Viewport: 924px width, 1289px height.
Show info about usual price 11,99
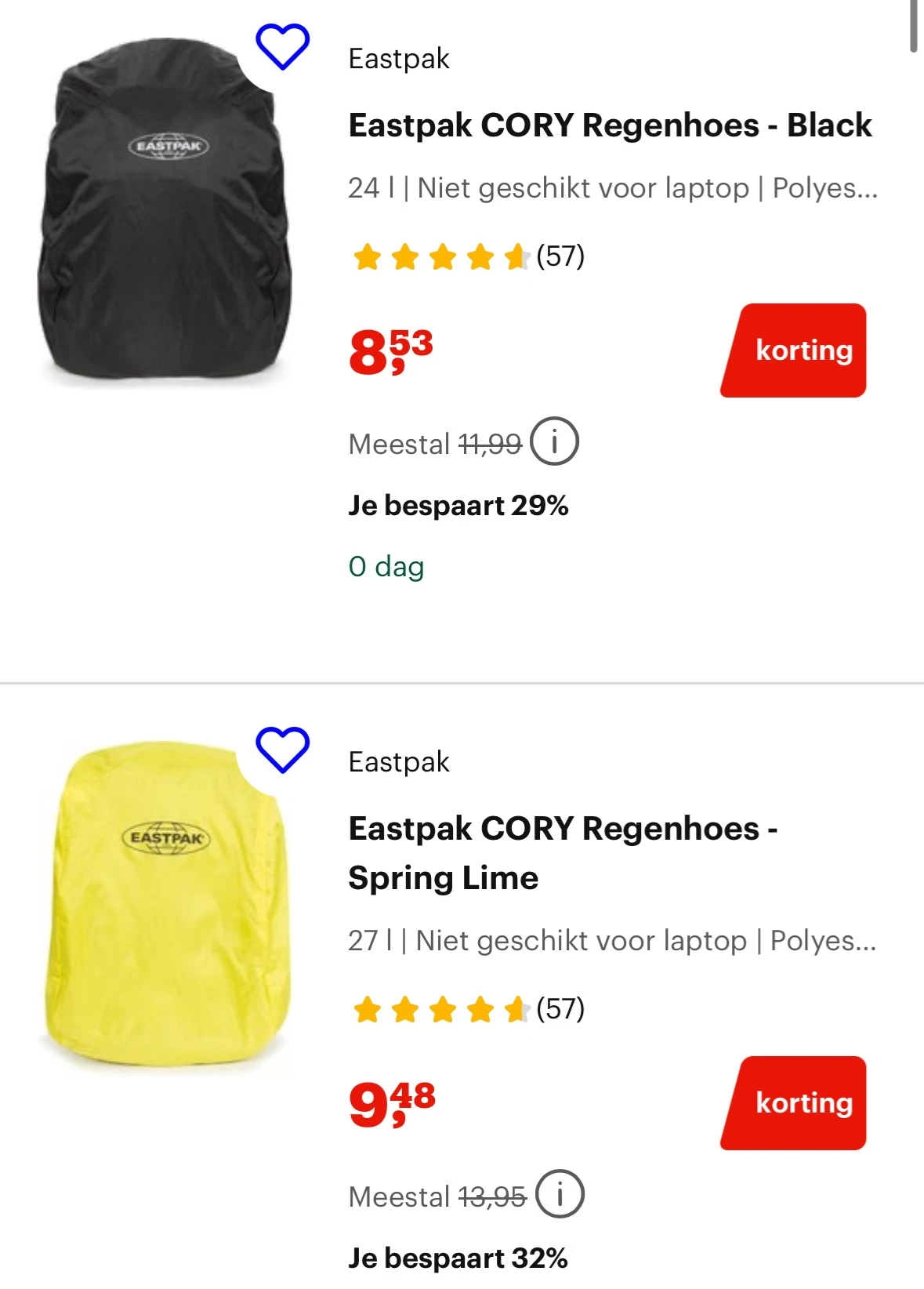tap(554, 441)
